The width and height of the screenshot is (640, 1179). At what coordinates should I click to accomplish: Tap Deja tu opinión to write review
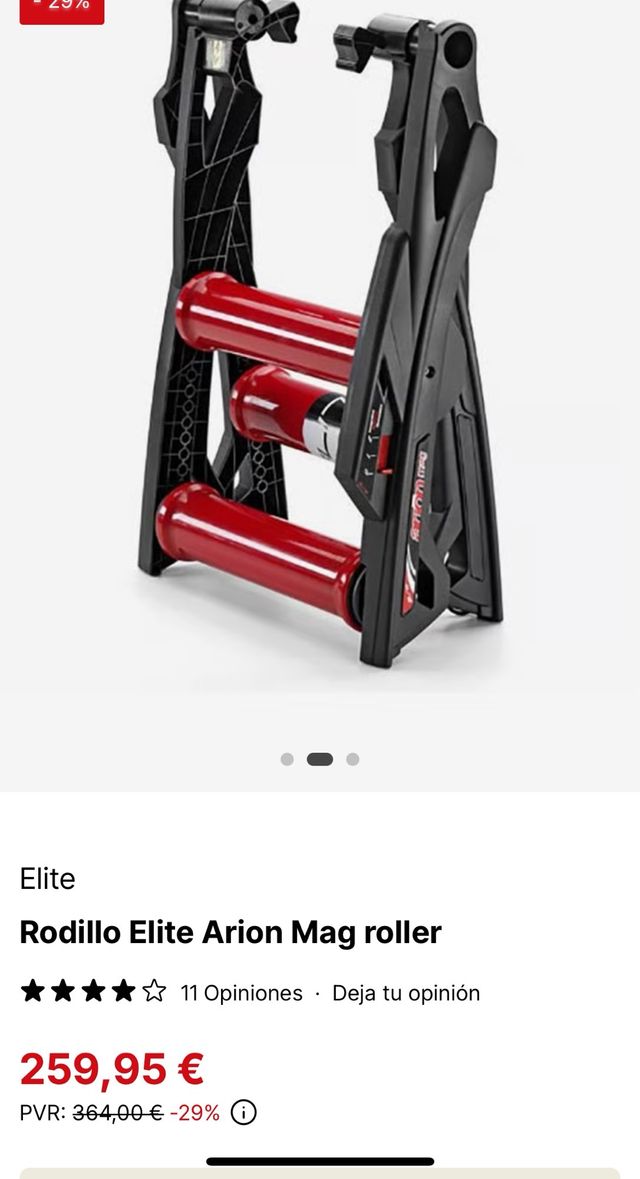point(406,993)
